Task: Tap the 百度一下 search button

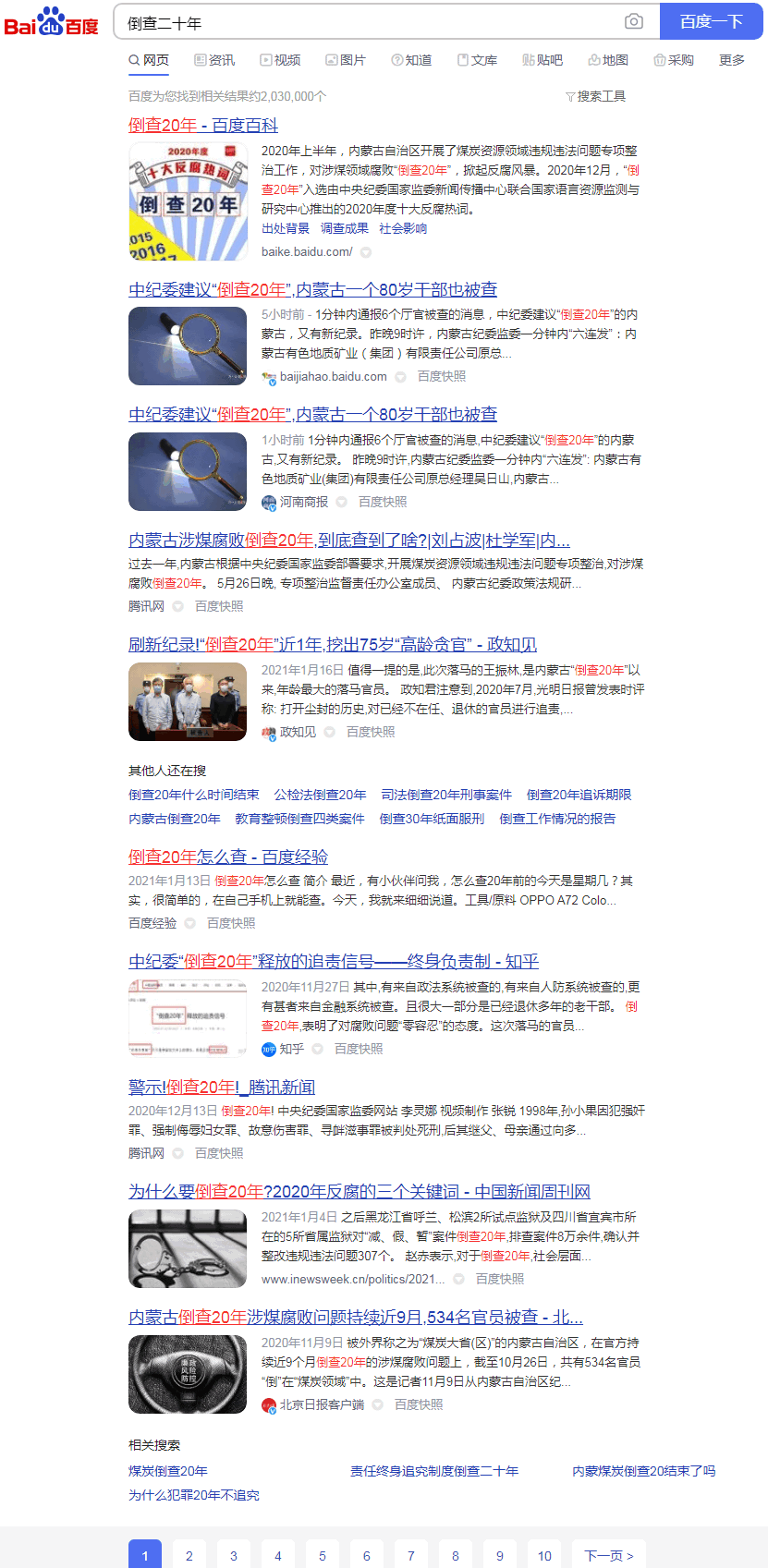Action: pyautogui.click(x=712, y=21)
